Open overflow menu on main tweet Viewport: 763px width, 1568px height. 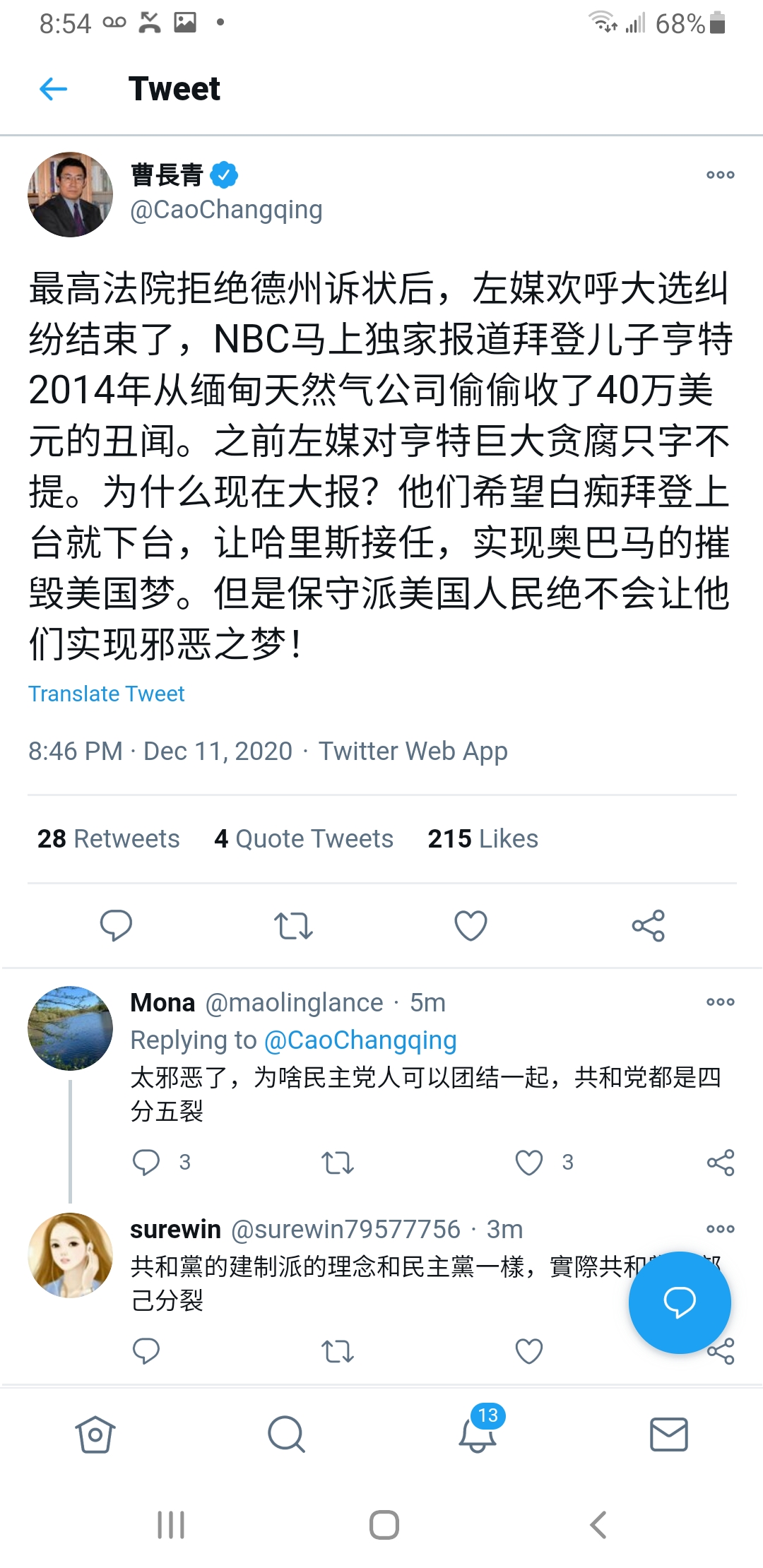[x=720, y=175]
